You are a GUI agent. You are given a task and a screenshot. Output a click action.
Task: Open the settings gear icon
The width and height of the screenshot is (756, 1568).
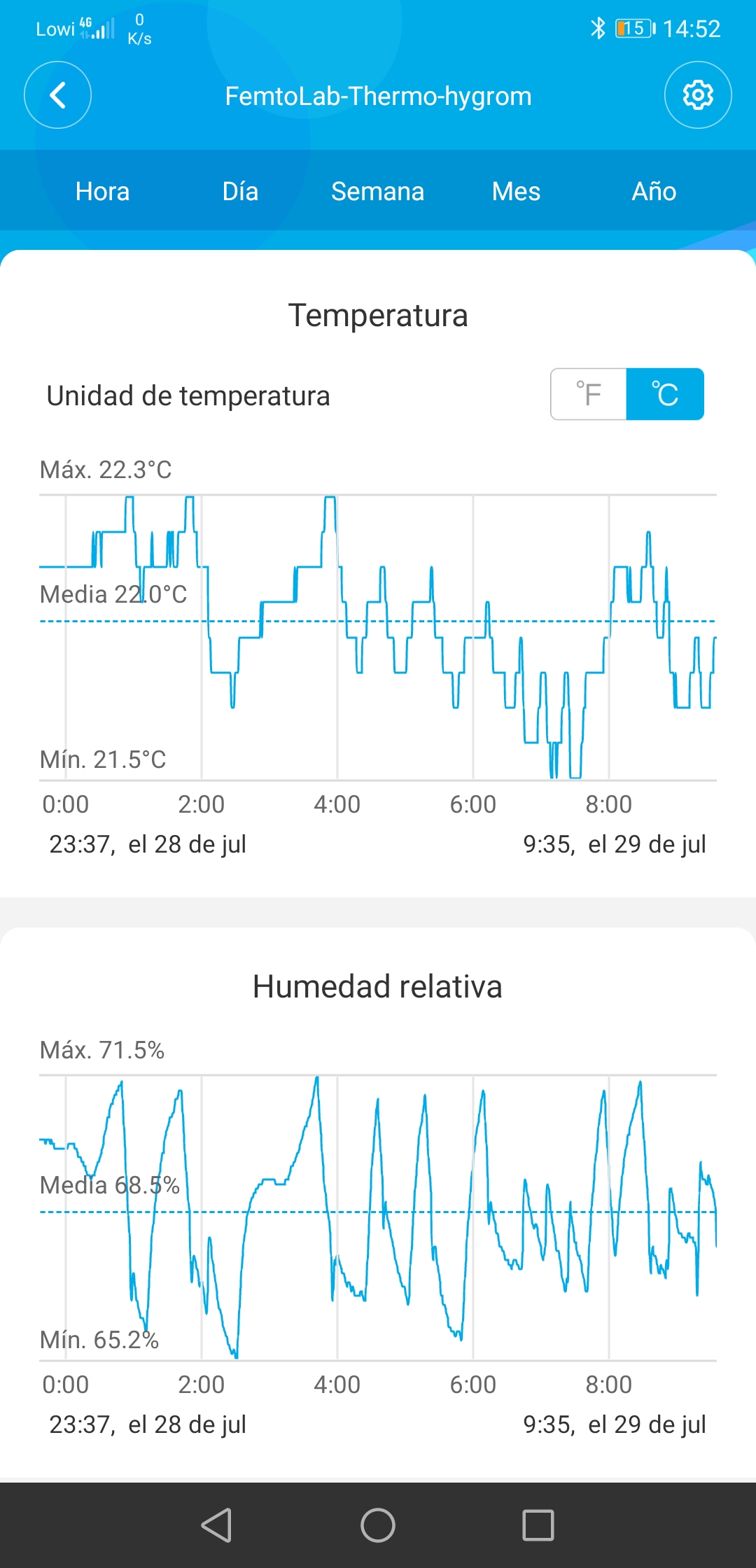click(x=697, y=95)
